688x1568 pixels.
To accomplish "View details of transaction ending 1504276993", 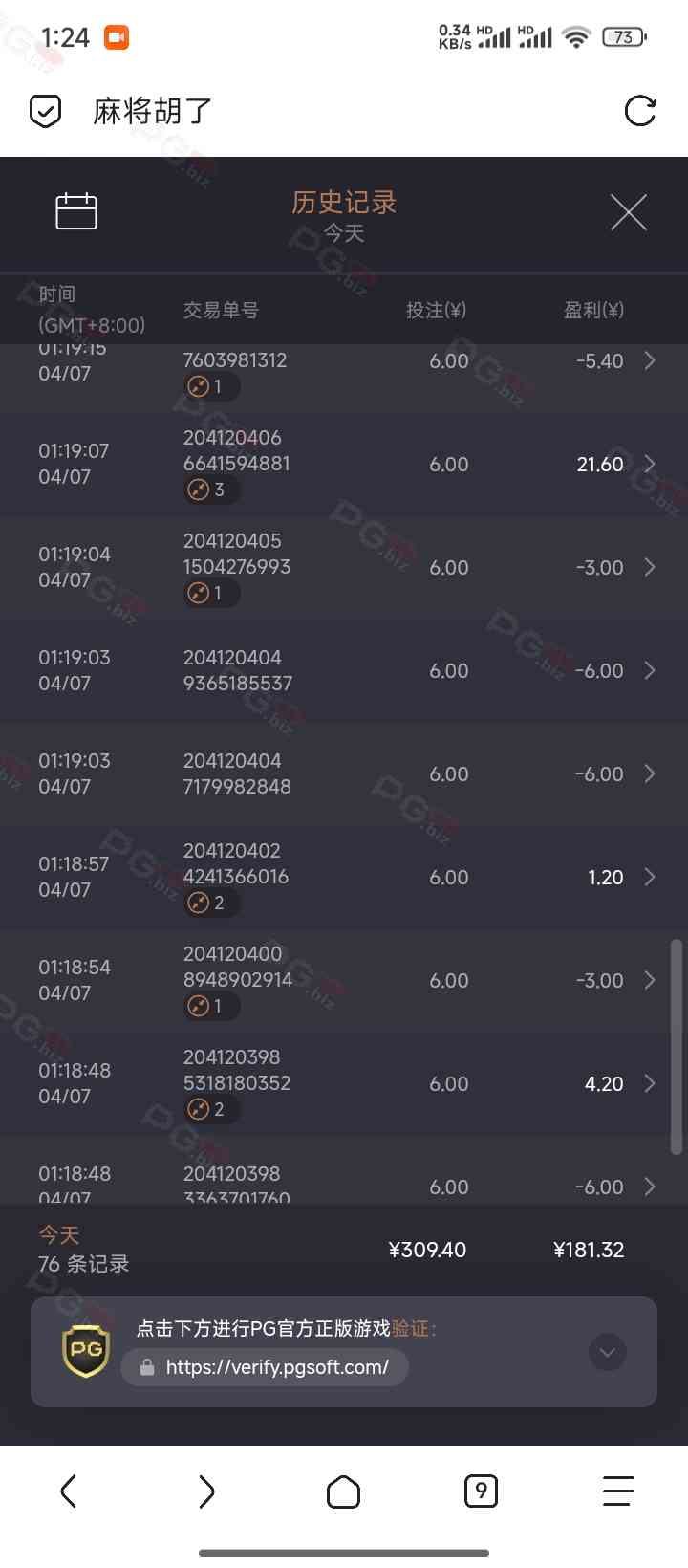I will coord(649,567).
